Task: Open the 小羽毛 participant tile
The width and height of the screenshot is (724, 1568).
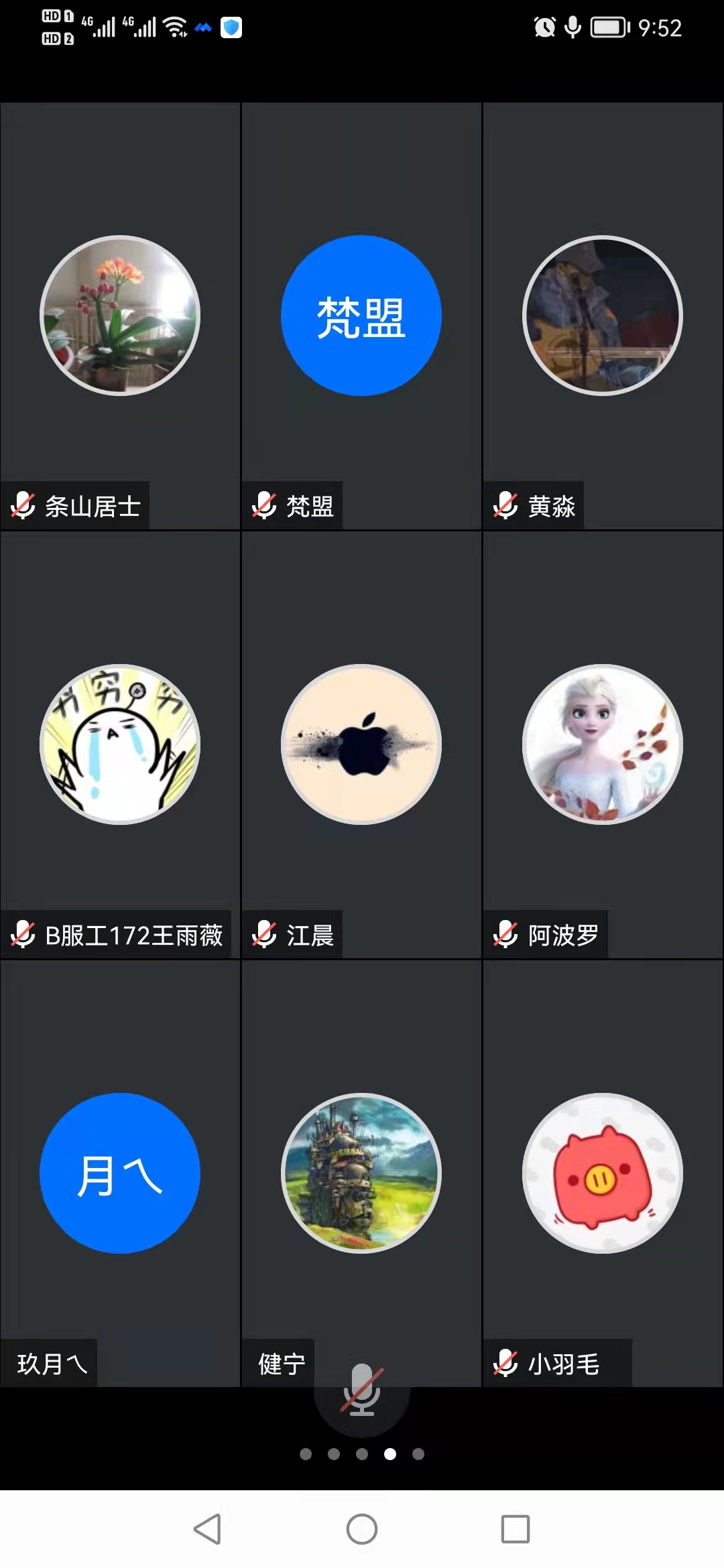Action: [x=603, y=1173]
